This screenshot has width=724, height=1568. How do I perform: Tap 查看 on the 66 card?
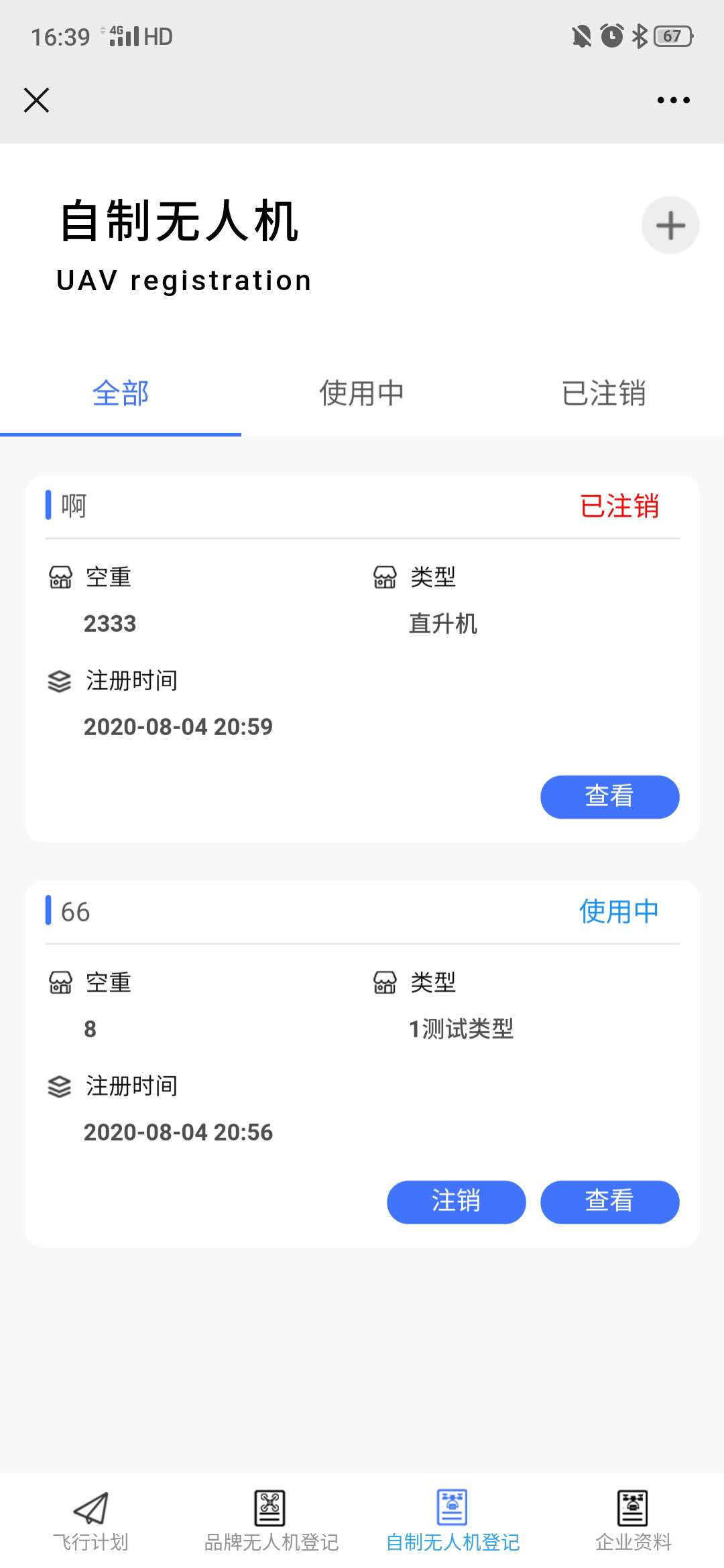click(x=609, y=1202)
